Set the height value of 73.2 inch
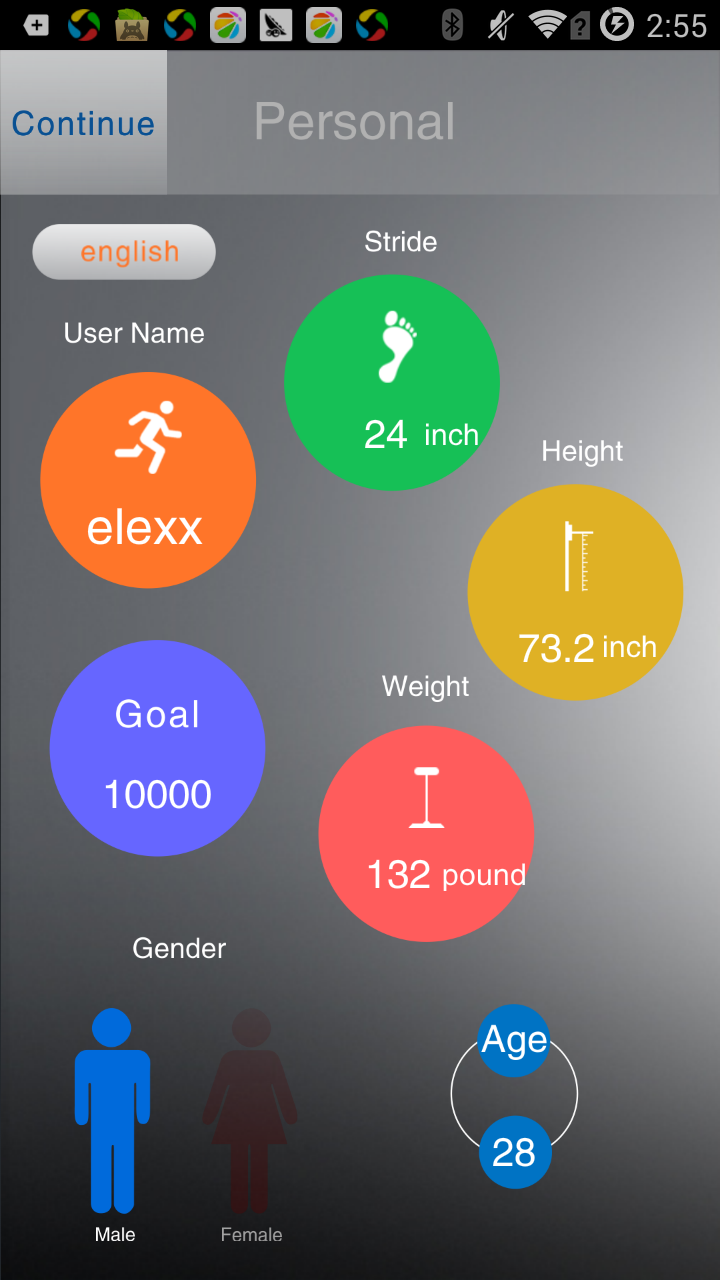720x1280 pixels. (575, 592)
